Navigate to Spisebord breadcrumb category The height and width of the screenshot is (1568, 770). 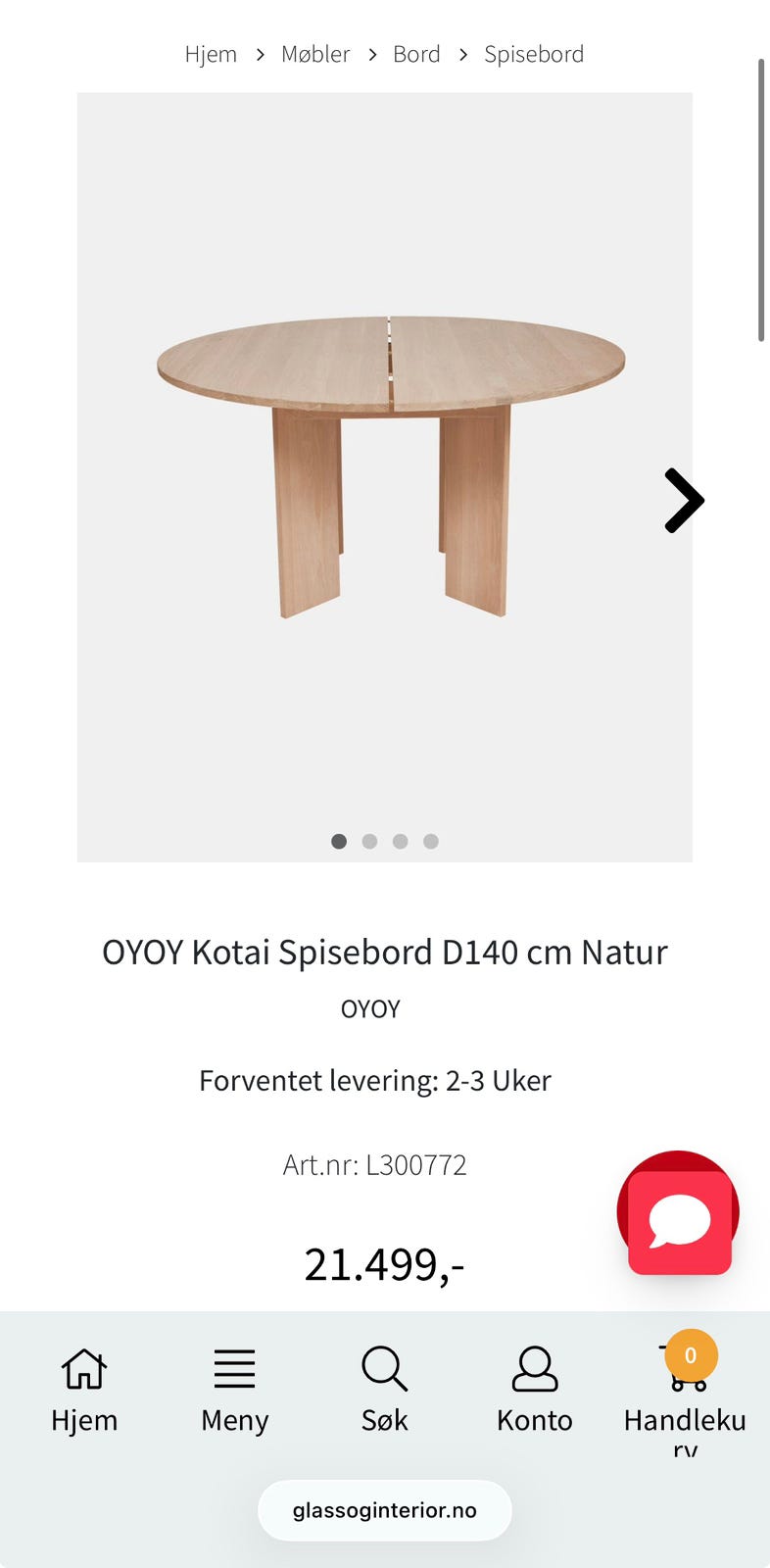coord(534,54)
